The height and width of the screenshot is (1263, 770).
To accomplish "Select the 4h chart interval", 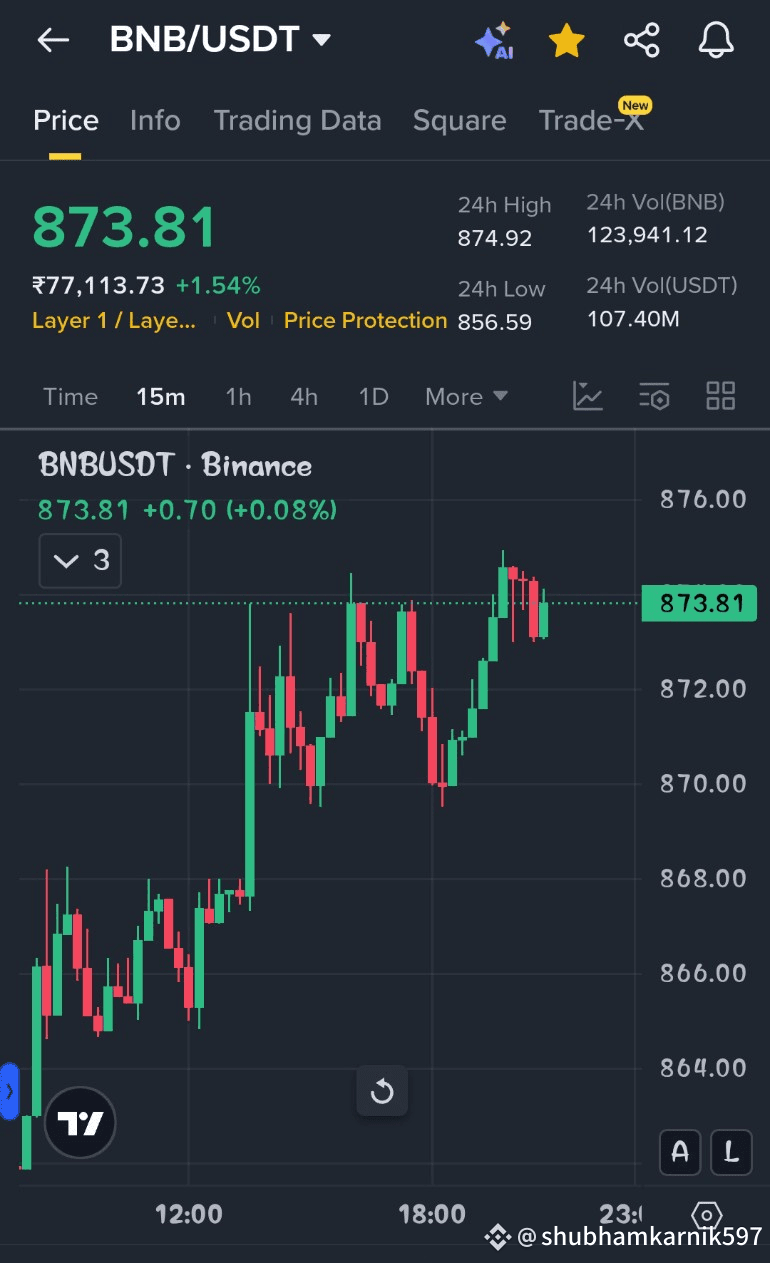I will (x=304, y=397).
